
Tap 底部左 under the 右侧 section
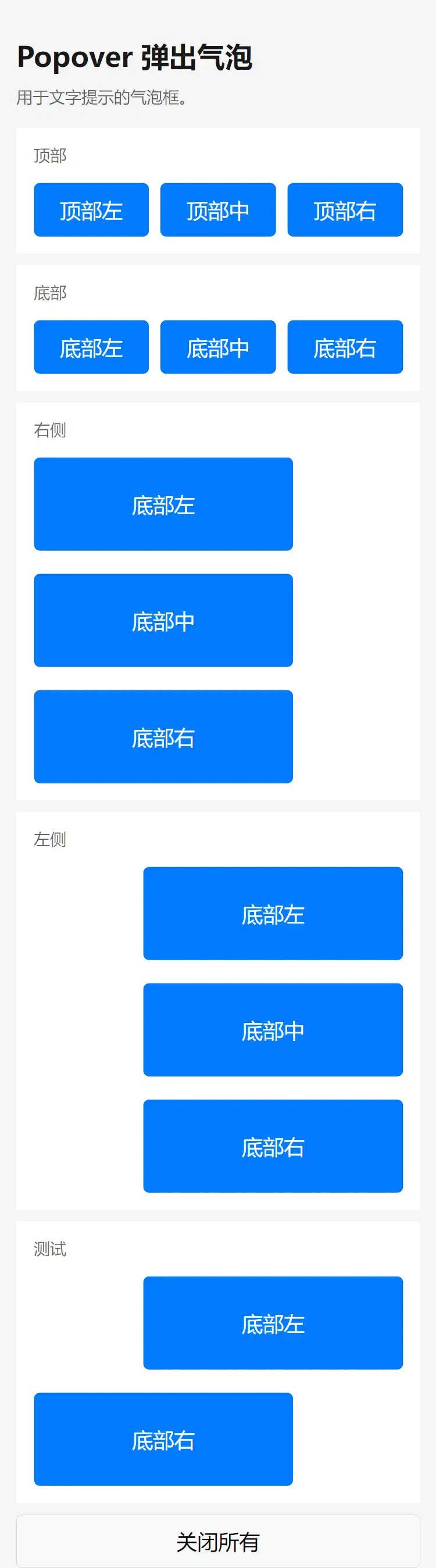[163, 504]
